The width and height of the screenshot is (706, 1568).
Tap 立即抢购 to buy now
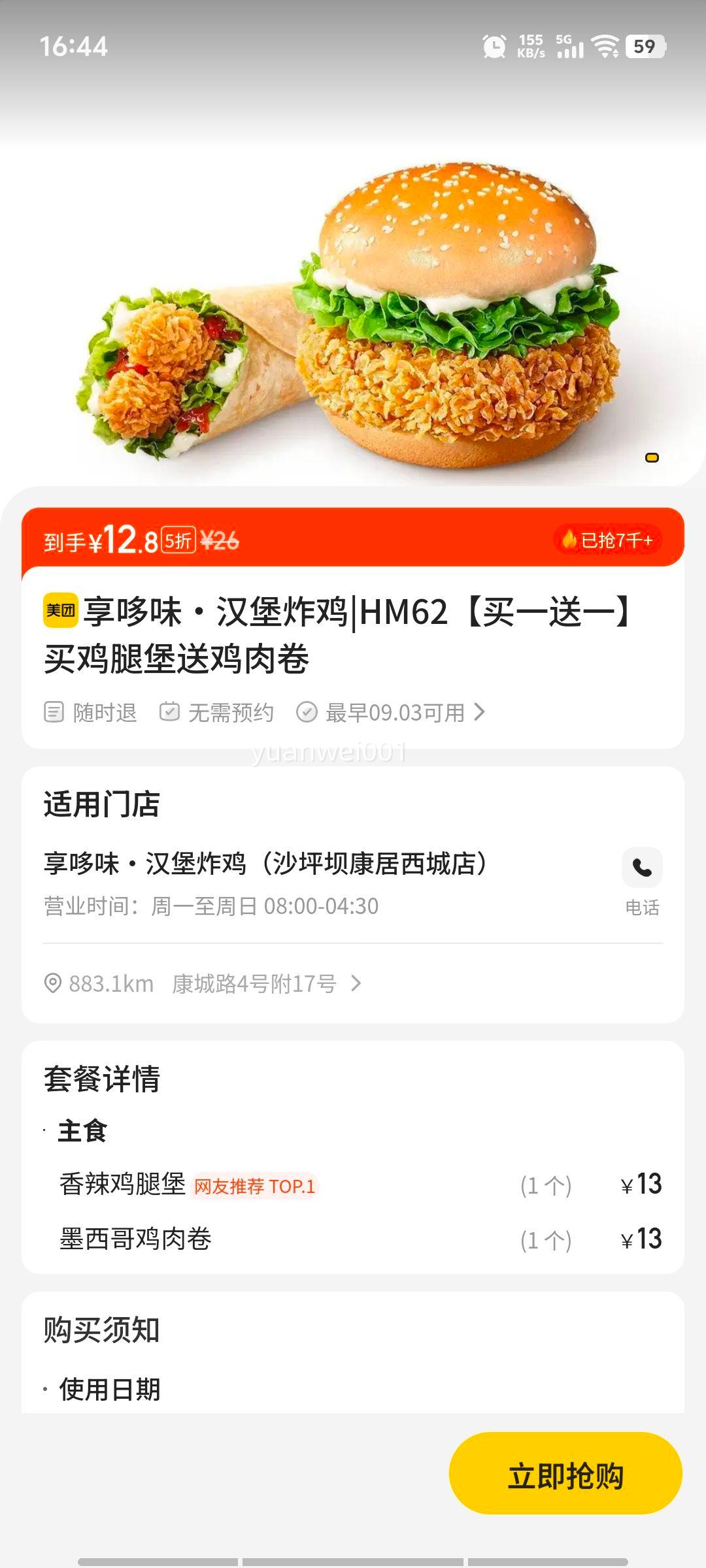565,1475
